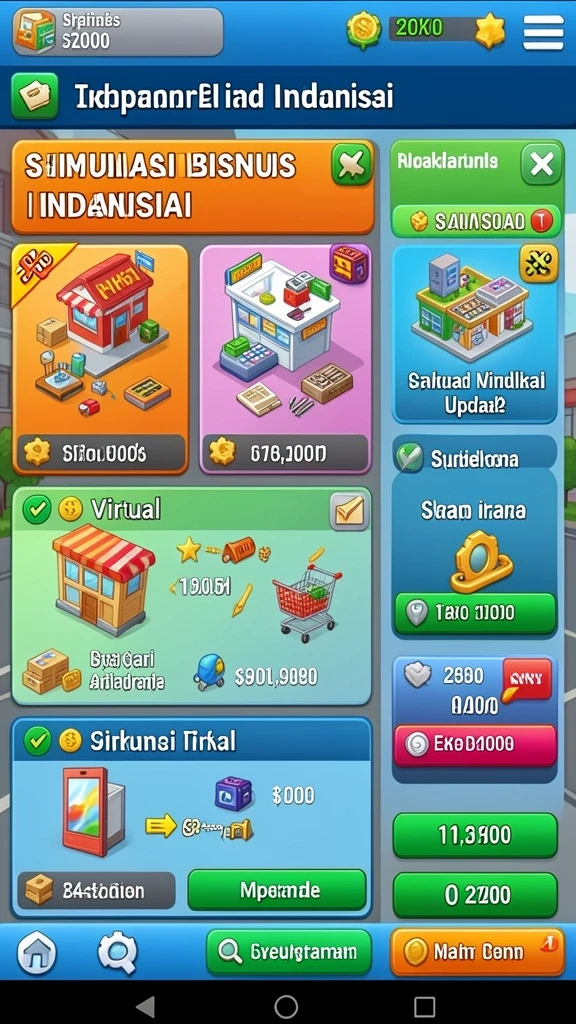Screen dimensions: 576x1024
Task: Tap the green Taxo button under Slaan irana
Action: pos(475,613)
